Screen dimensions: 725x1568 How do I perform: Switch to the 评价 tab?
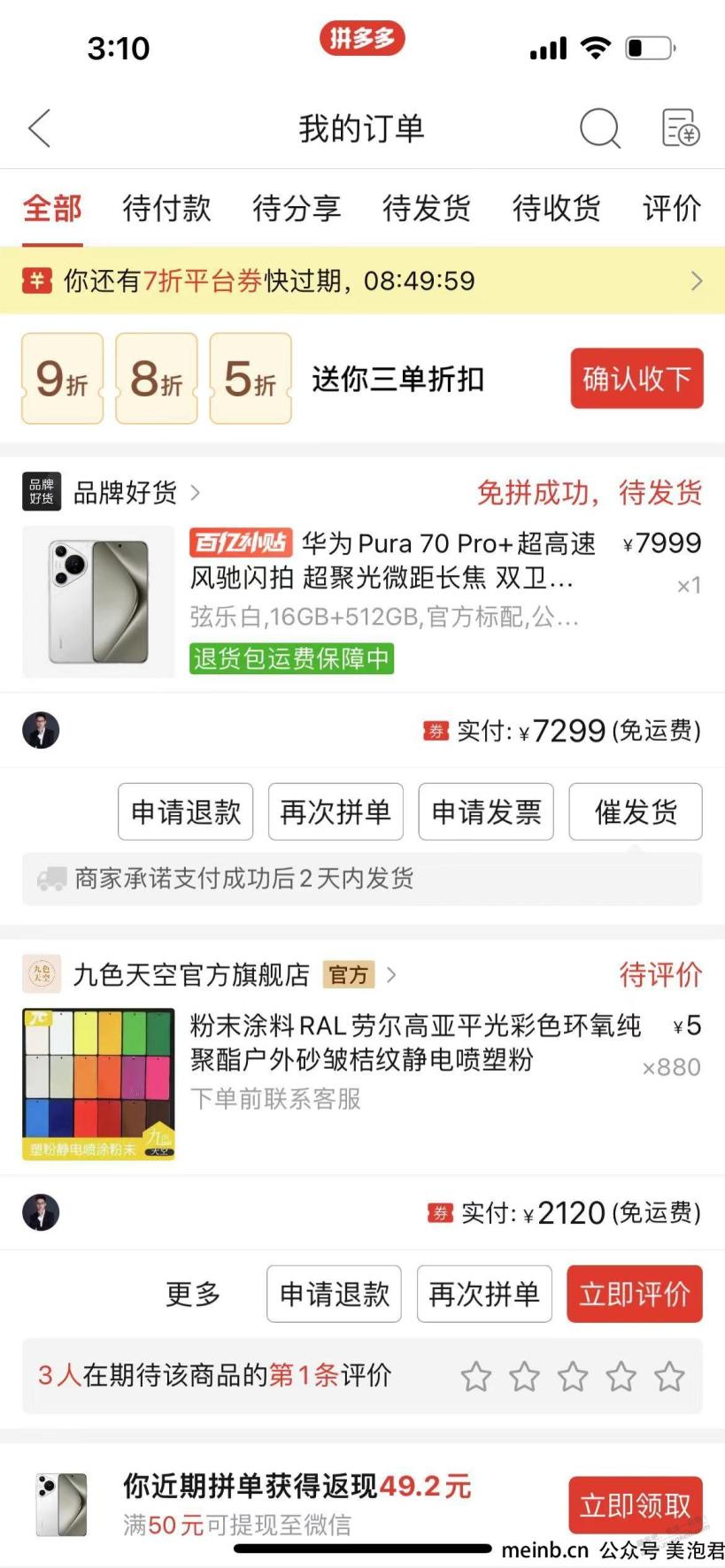point(671,209)
